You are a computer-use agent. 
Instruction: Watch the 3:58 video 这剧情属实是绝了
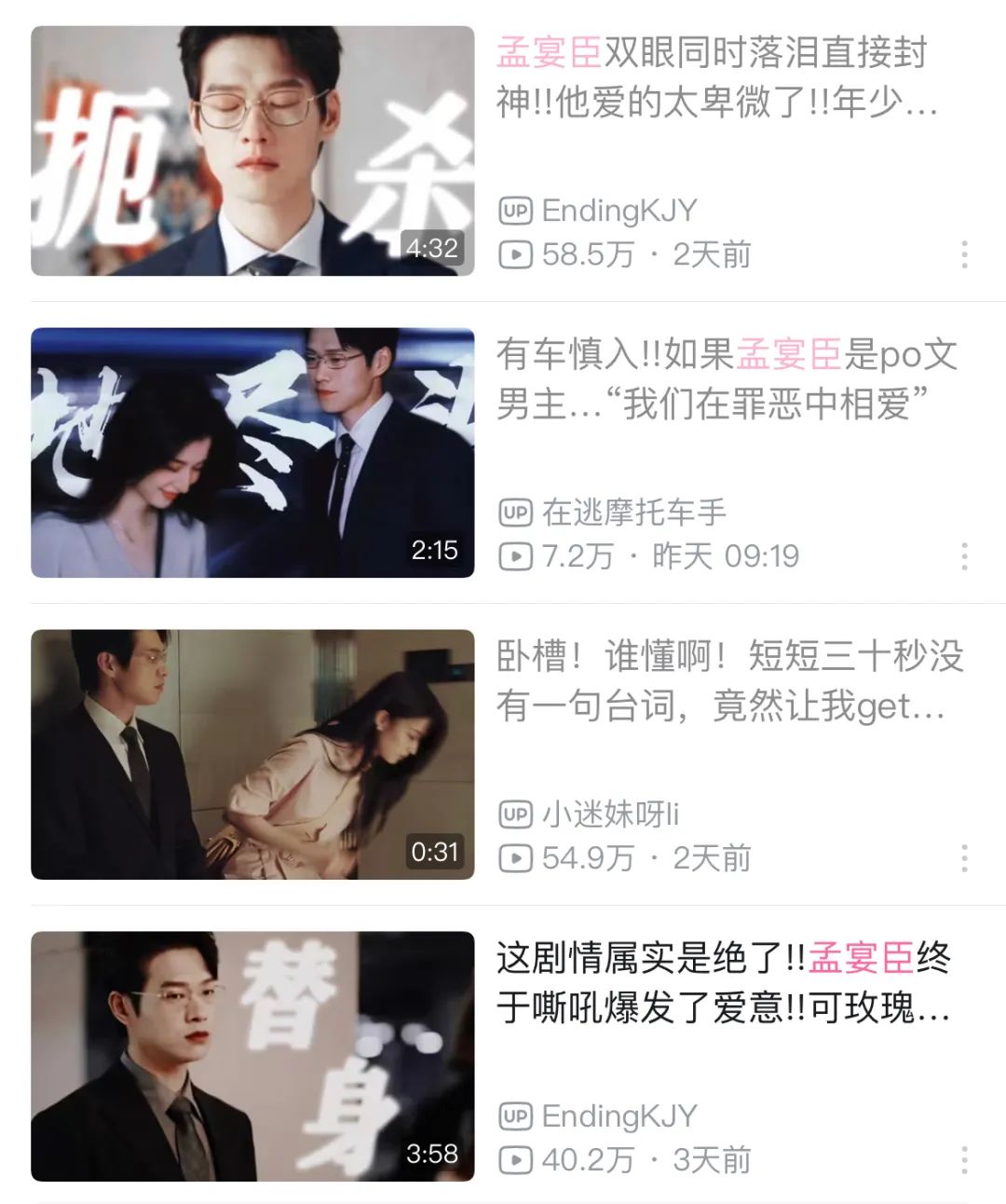[252, 1057]
